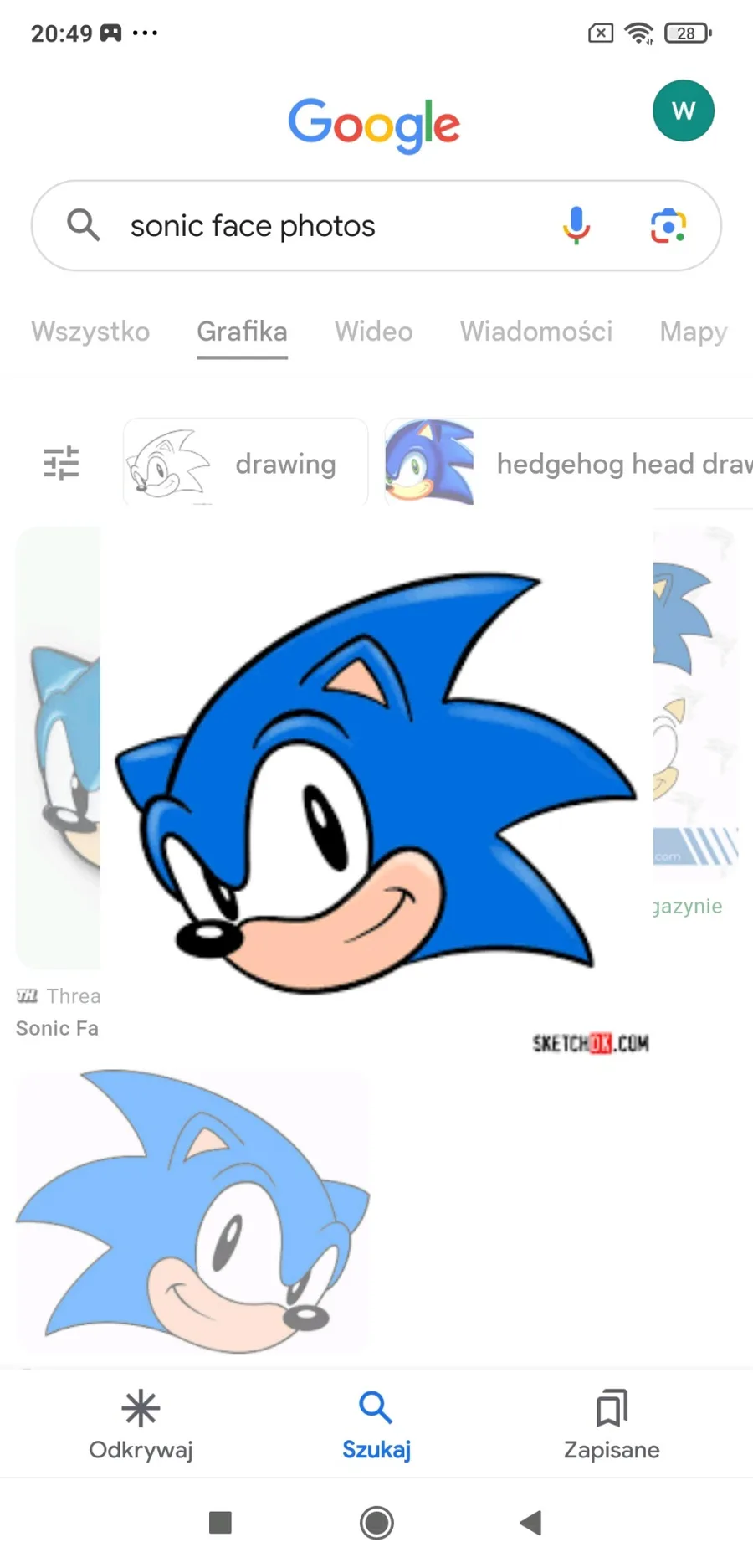This screenshot has height=1568, width=753.
Task: Open image search filter settings
Action: 61,463
